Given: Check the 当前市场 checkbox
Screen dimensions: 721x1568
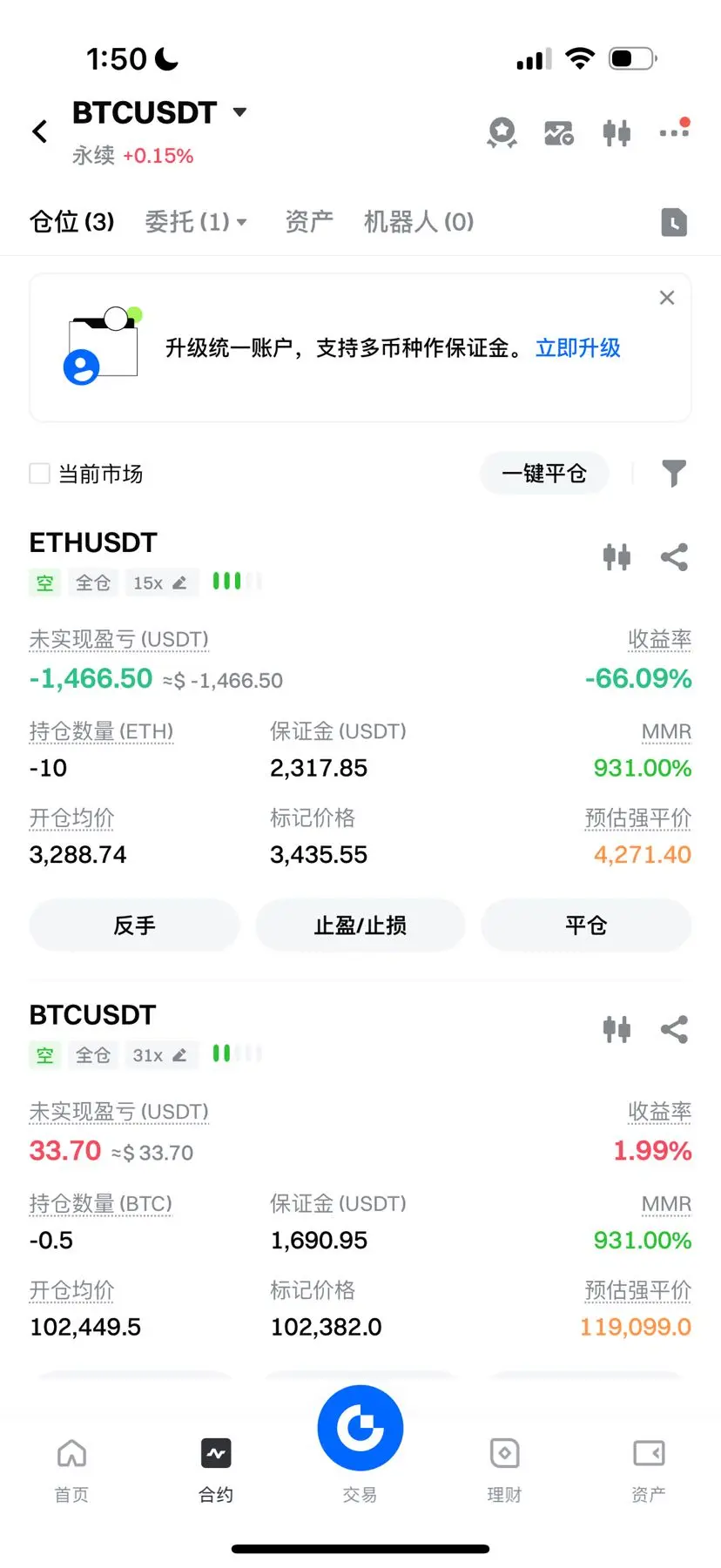Looking at the screenshot, I should pyautogui.click(x=40, y=474).
